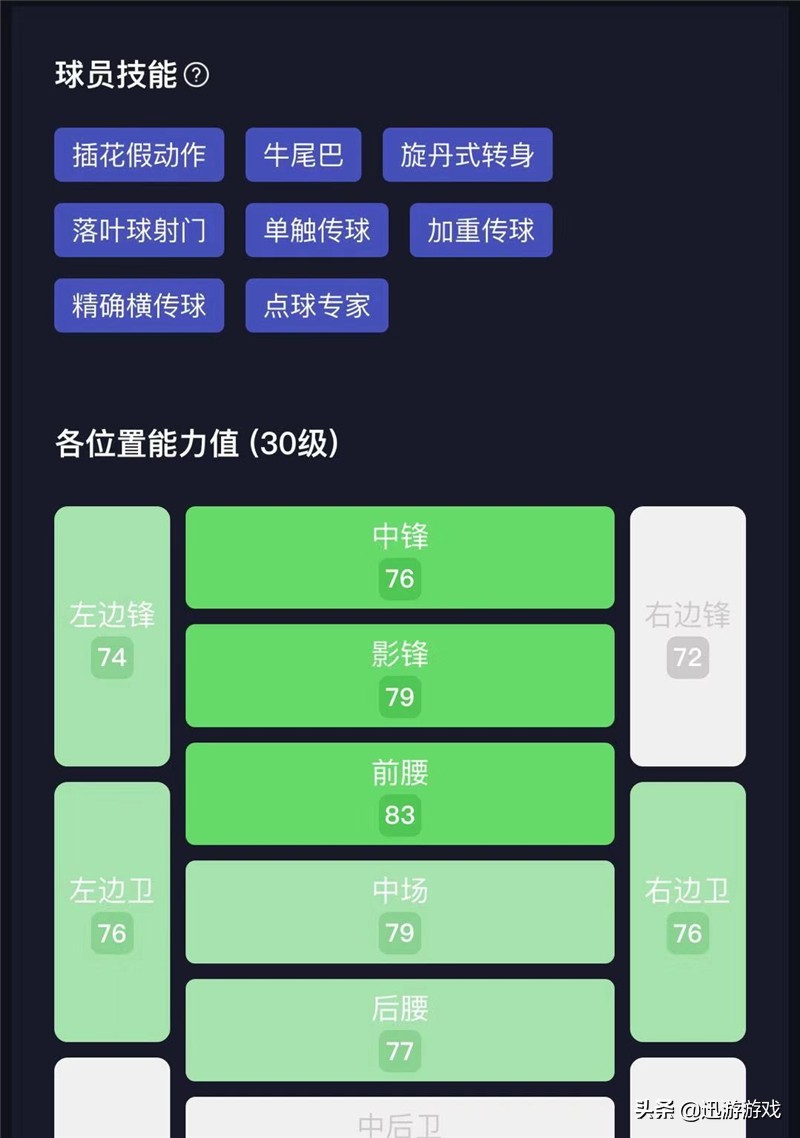This screenshot has width=800, height=1138.
Task: Click the 单触传球 skill tag
Action: [316, 230]
